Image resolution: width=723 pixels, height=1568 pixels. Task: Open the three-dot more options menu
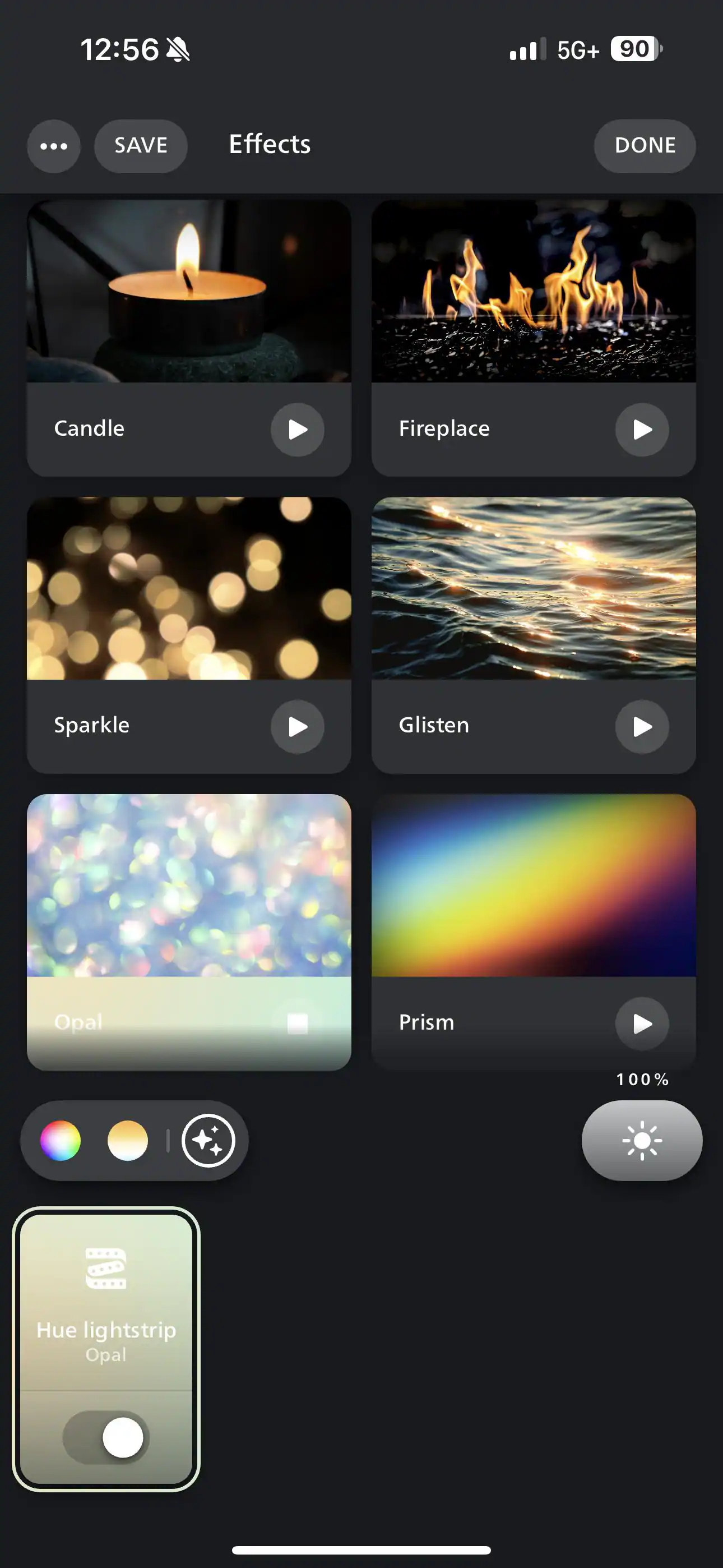pyautogui.click(x=54, y=146)
